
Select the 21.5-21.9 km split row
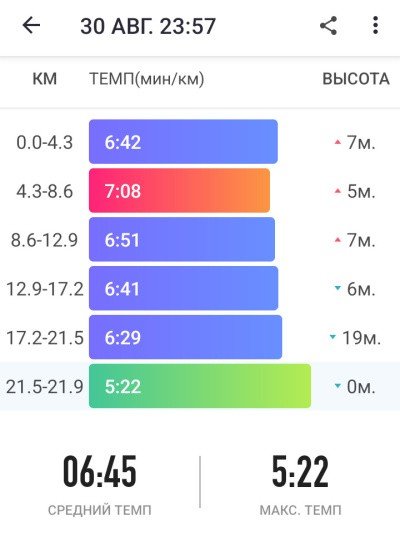tap(200, 386)
